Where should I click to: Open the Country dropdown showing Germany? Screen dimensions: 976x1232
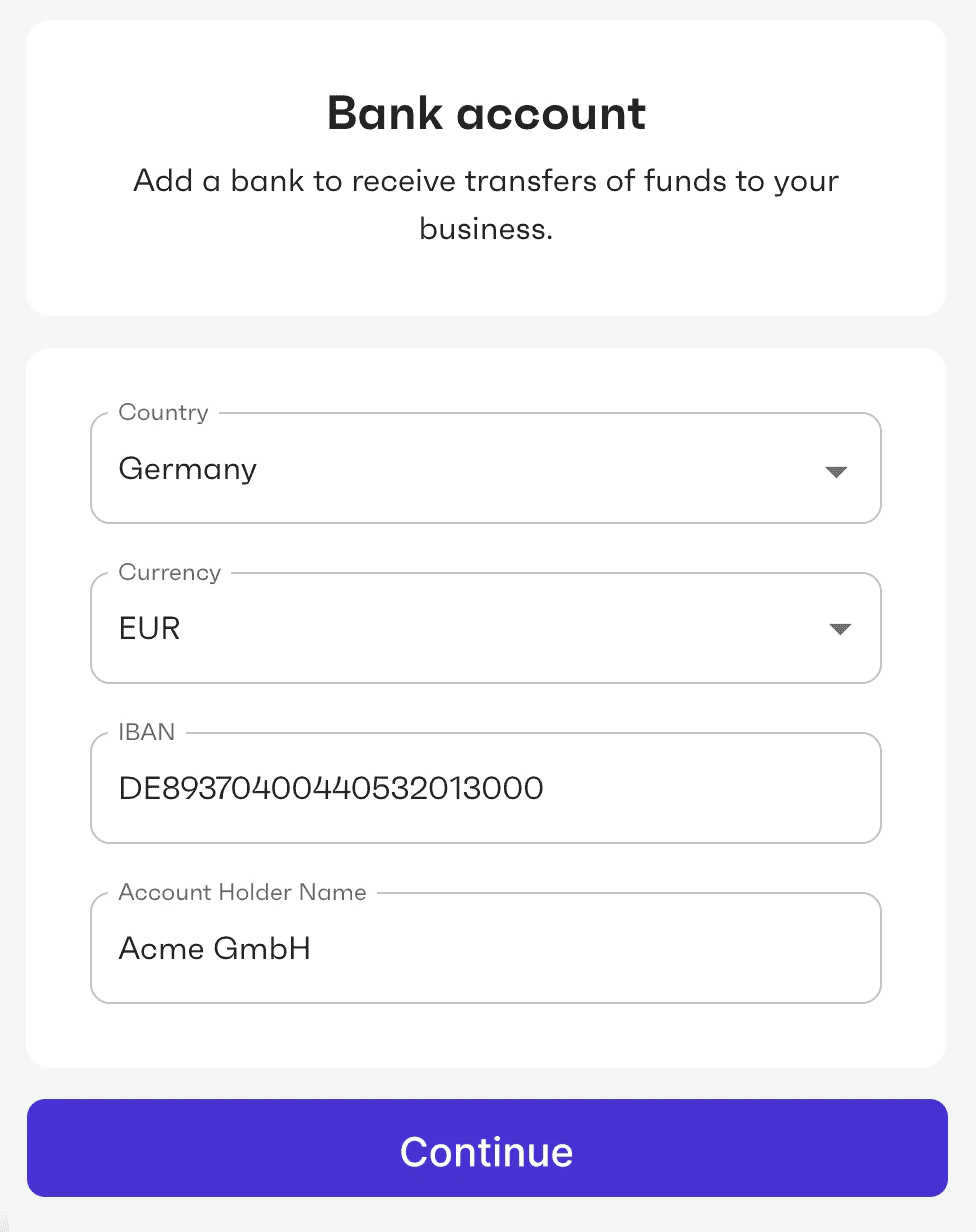point(485,469)
